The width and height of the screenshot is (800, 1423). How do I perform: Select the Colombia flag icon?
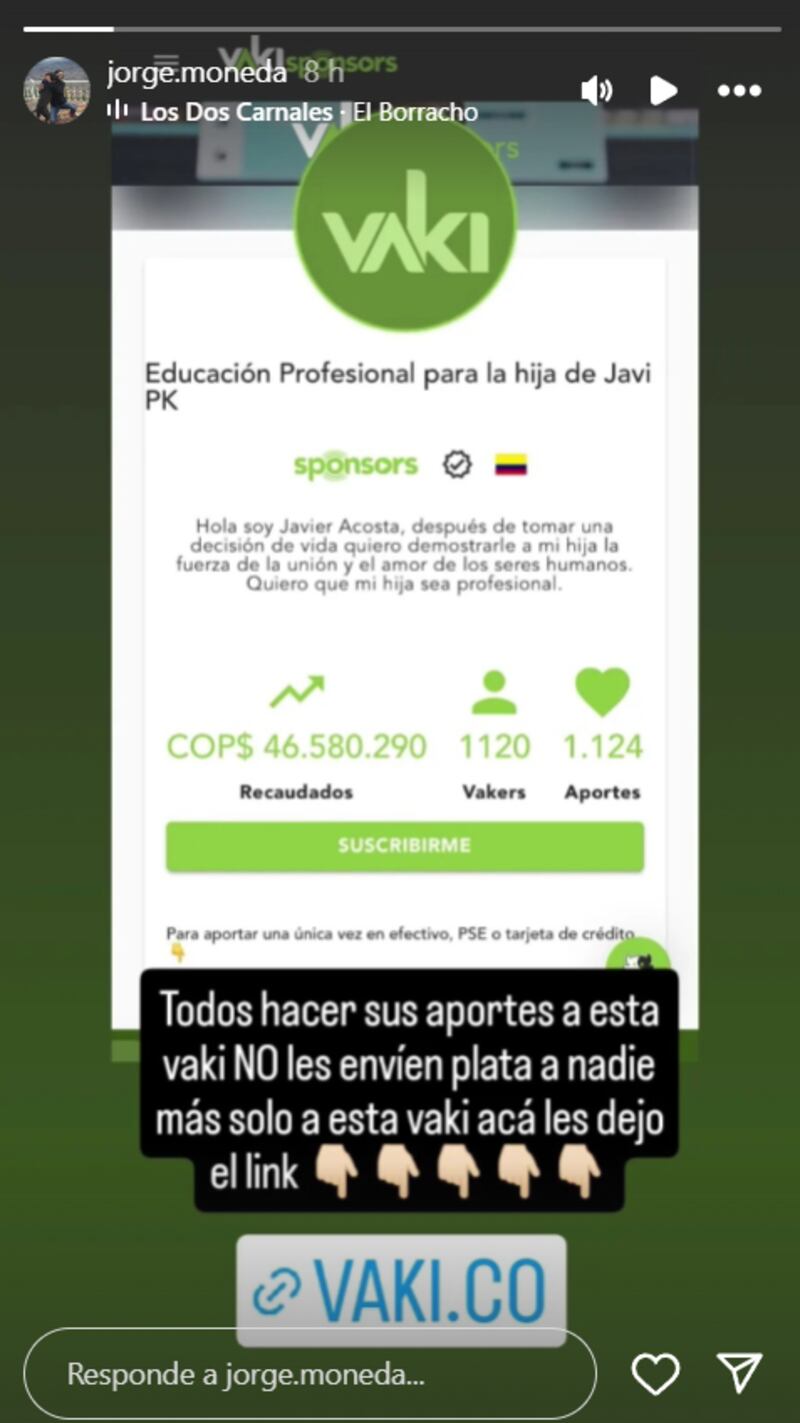coord(510,464)
